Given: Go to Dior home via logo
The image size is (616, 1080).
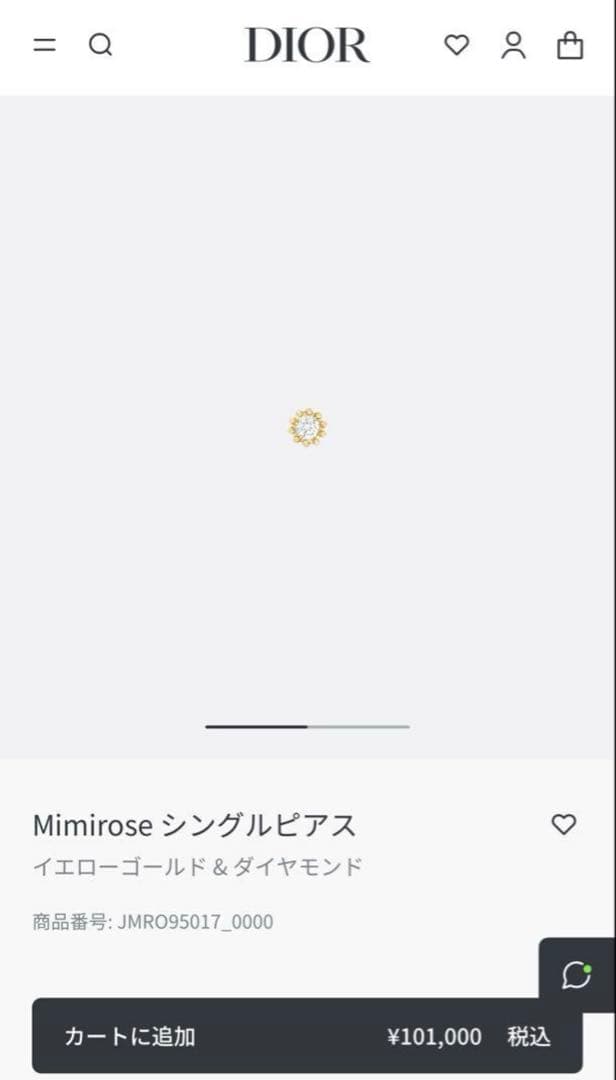Looking at the screenshot, I should coord(307,45).
